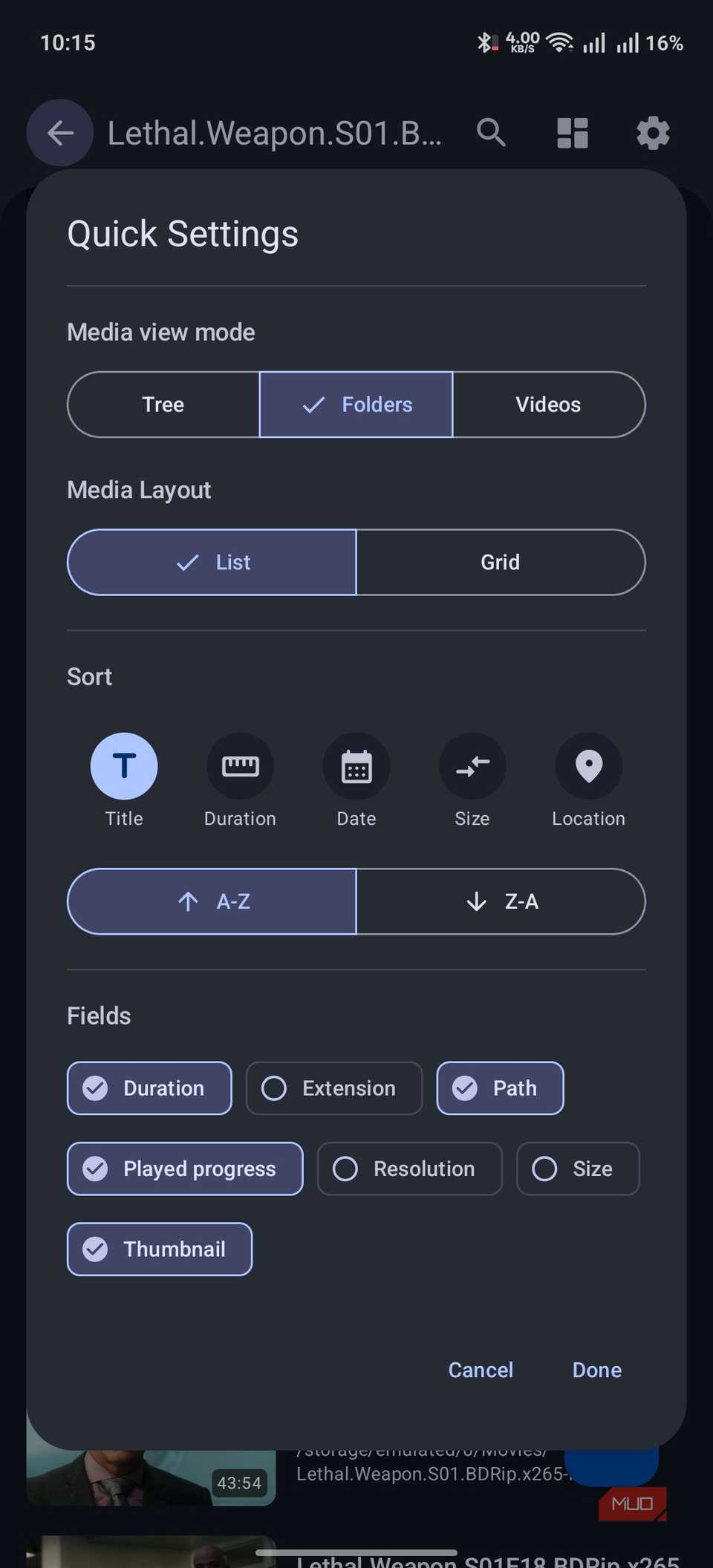
Task: Toggle the Played progress field
Action: click(185, 1169)
